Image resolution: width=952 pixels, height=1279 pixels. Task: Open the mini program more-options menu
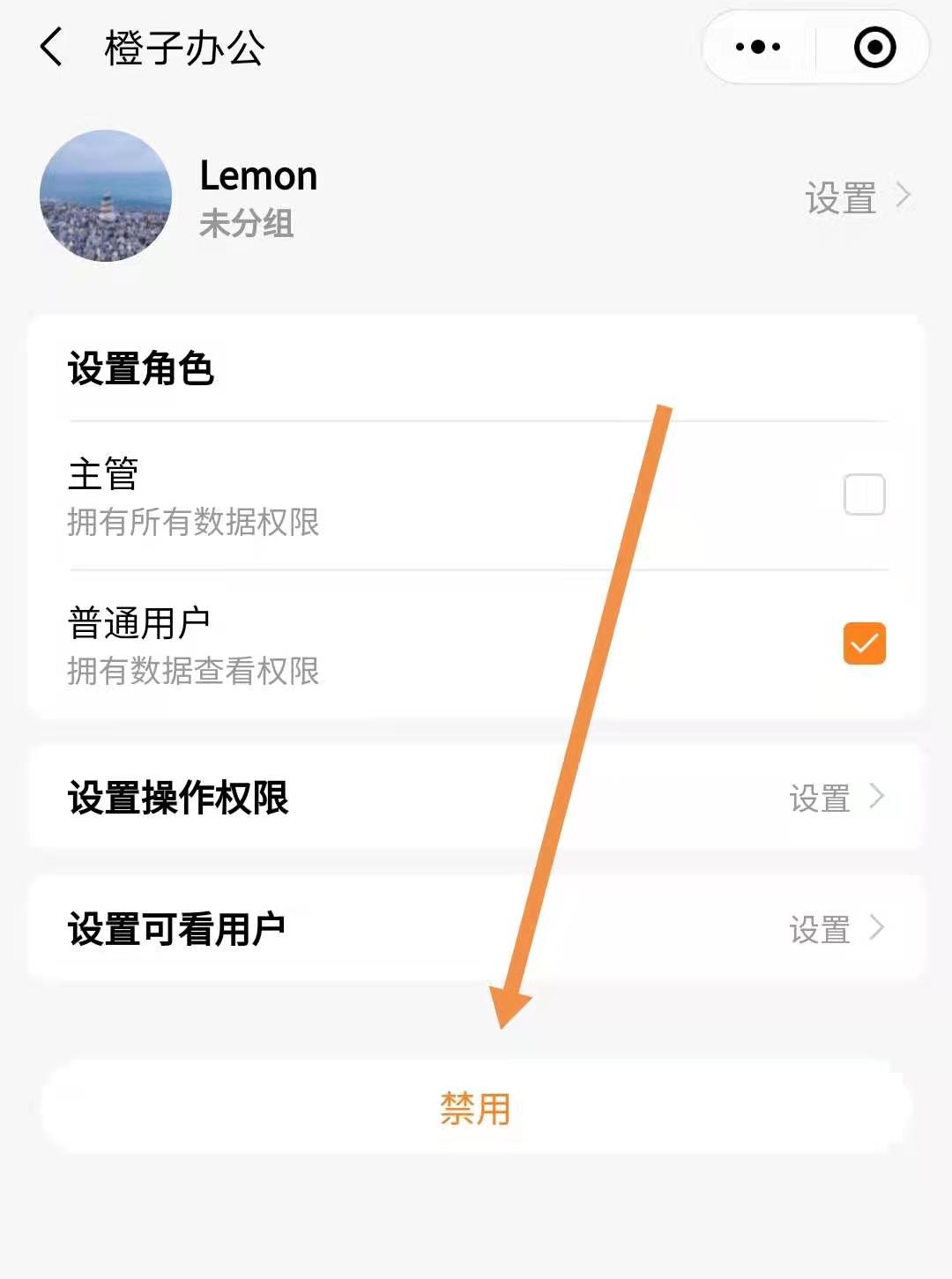tap(758, 47)
